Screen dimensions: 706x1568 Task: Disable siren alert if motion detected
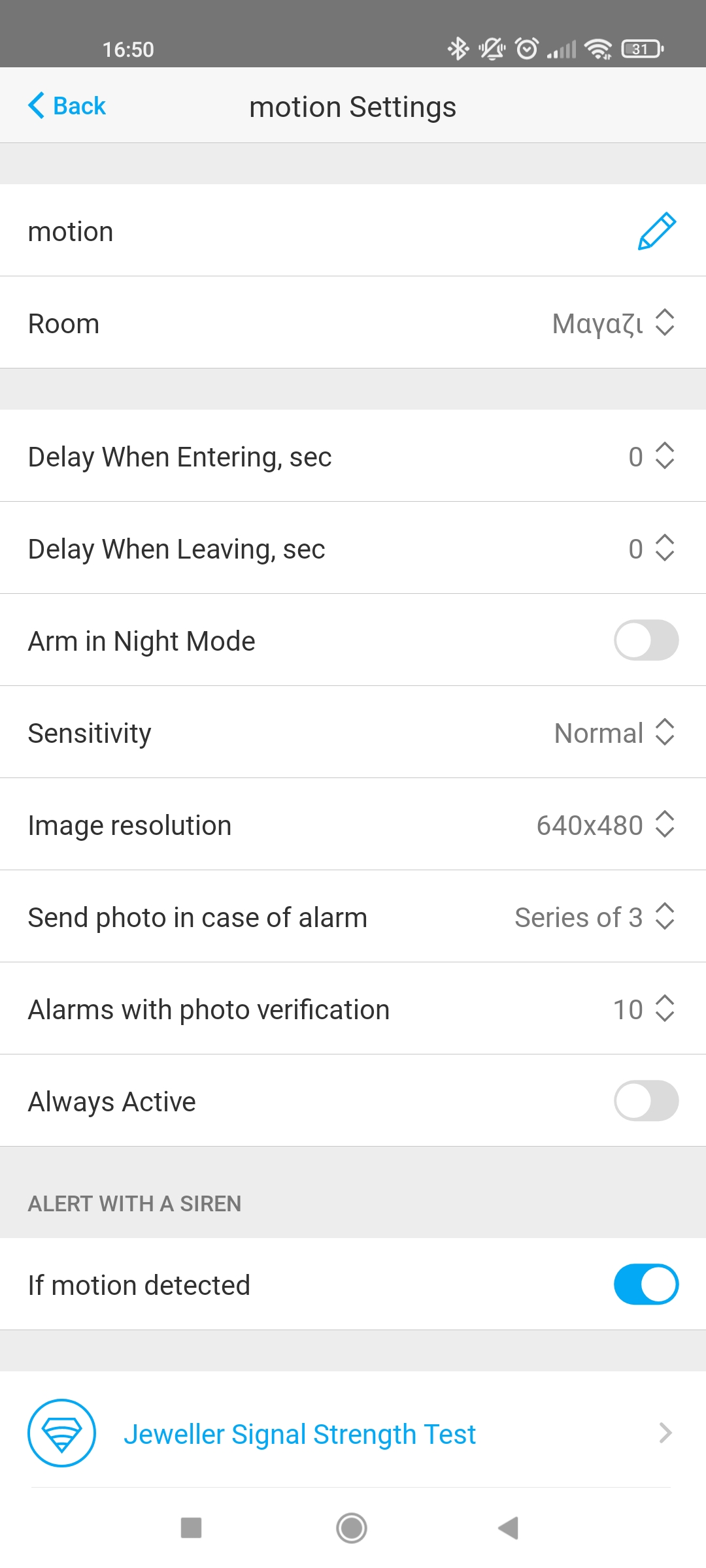[x=645, y=1284]
